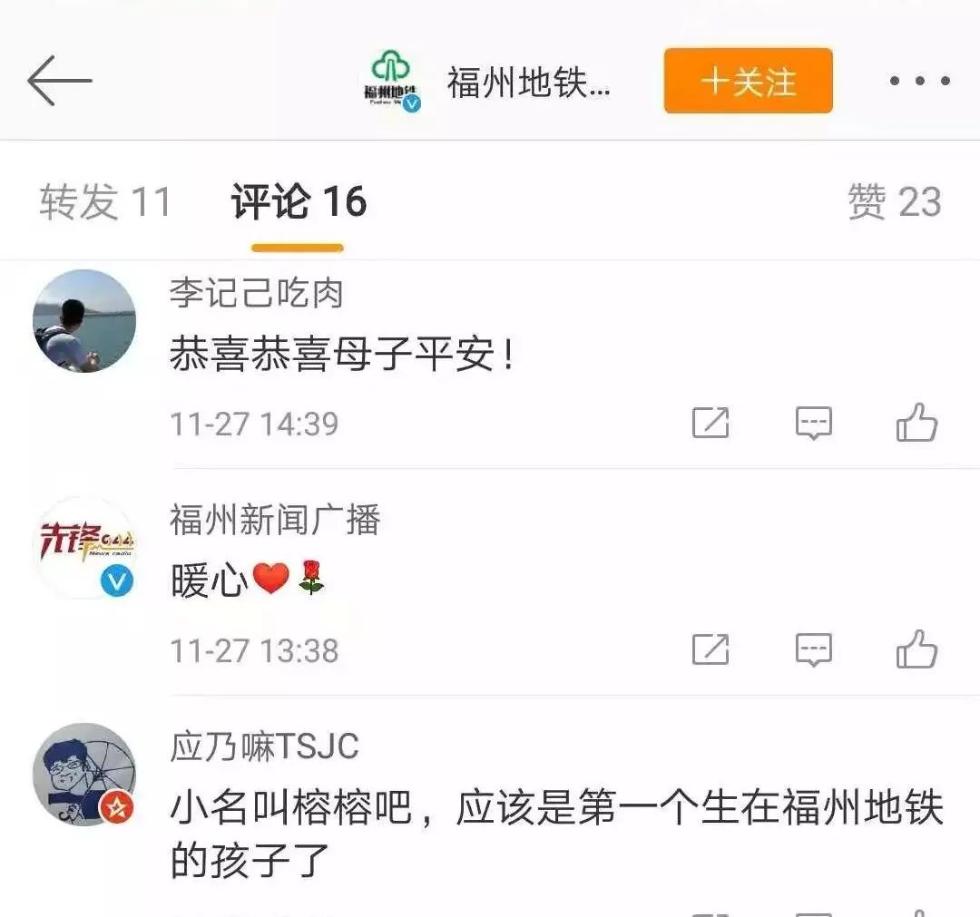The width and height of the screenshot is (980, 917).
Task: Go back using the arrow
Action: (x=59, y=81)
